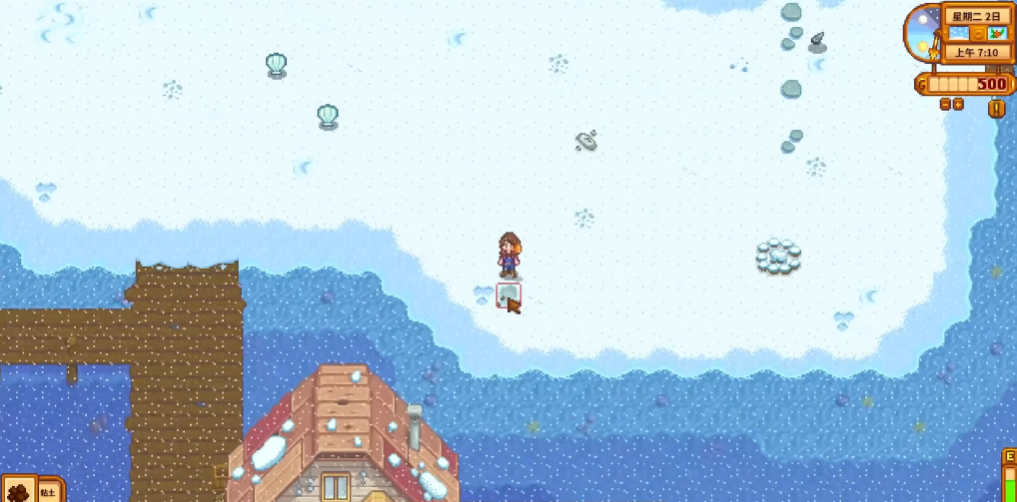The width and height of the screenshot is (1017, 502).
Task: Open the journal exclamation icon
Action: 996,108
